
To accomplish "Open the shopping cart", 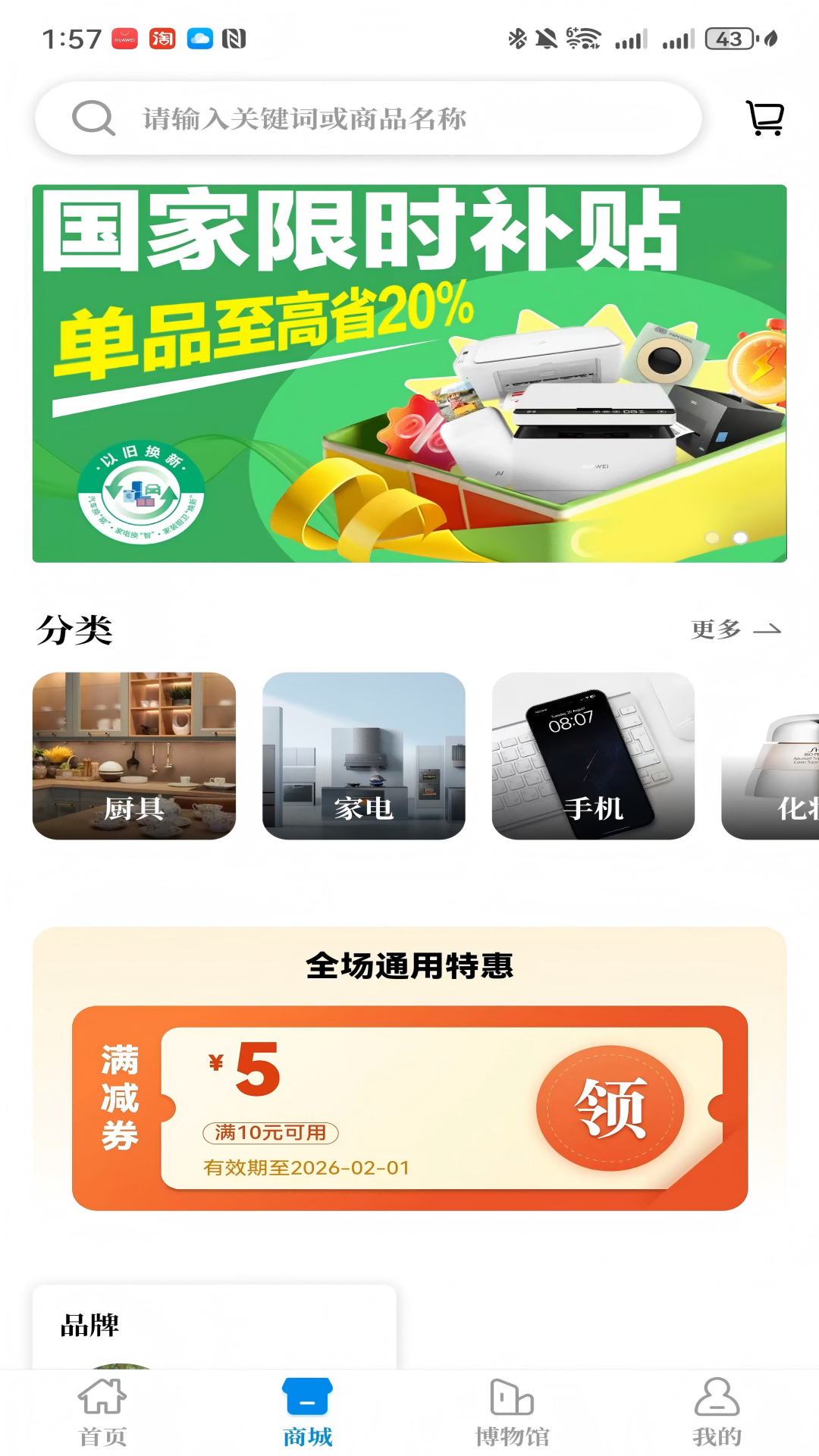I will click(764, 118).
